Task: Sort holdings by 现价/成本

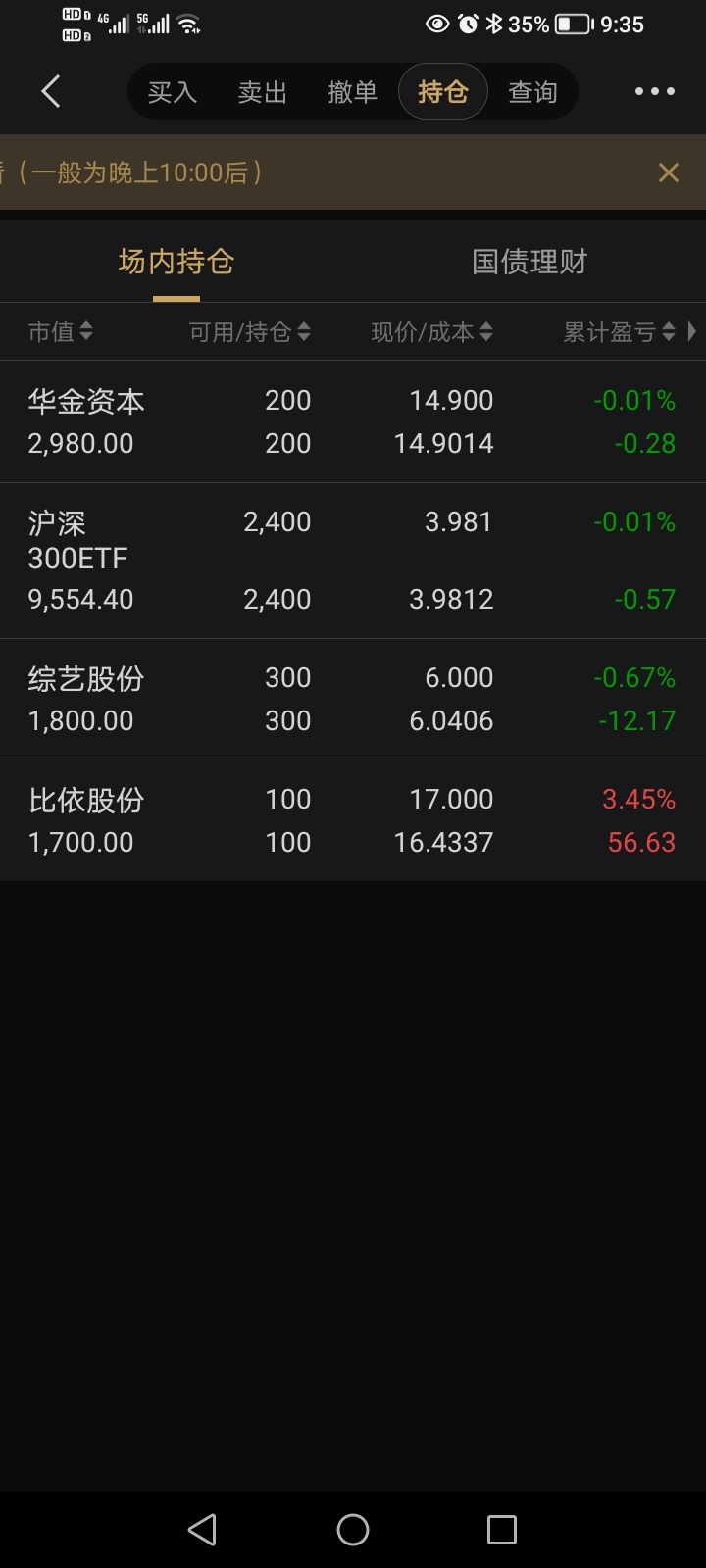Action: click(431, 332)
